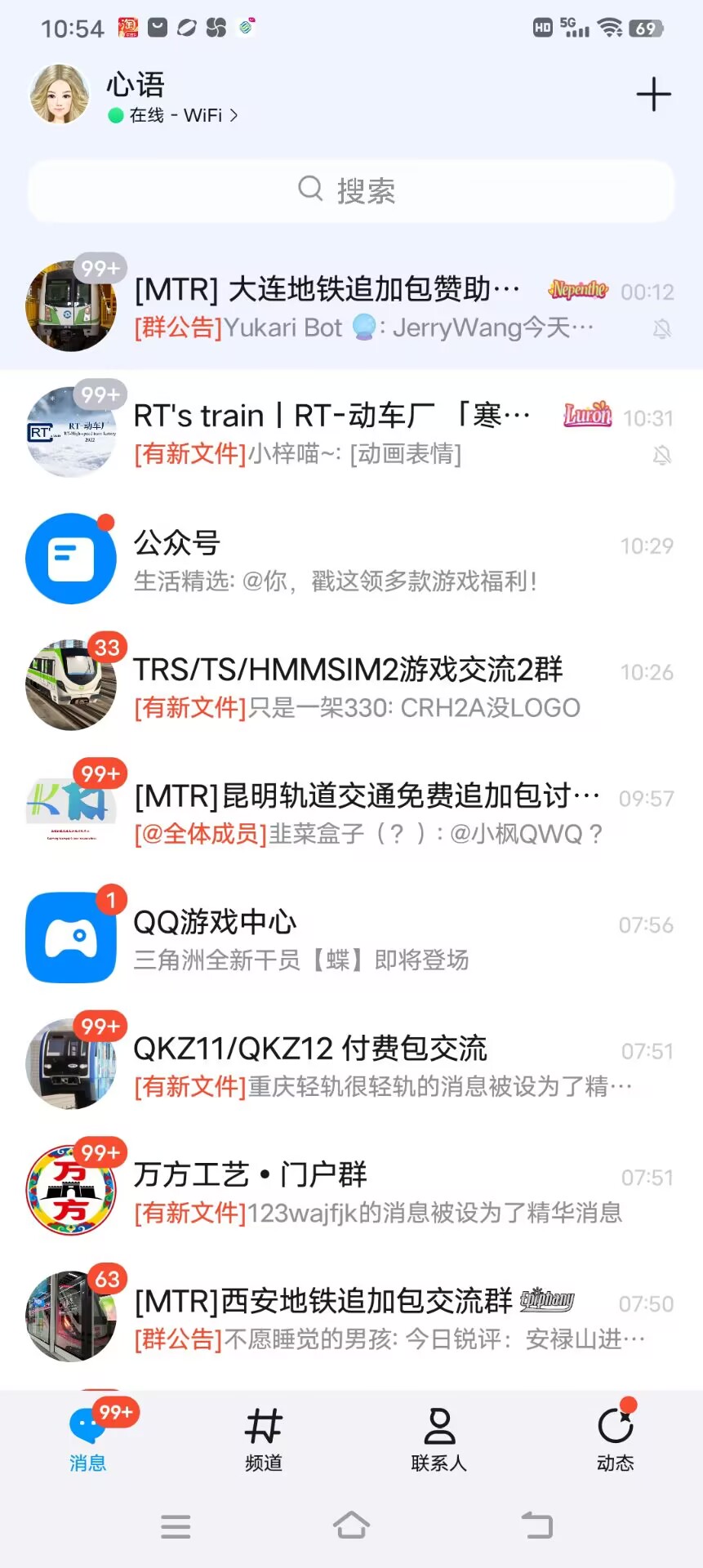Switch to the 频道 tab
The image size is (703, 1568).
[264, 1441]
